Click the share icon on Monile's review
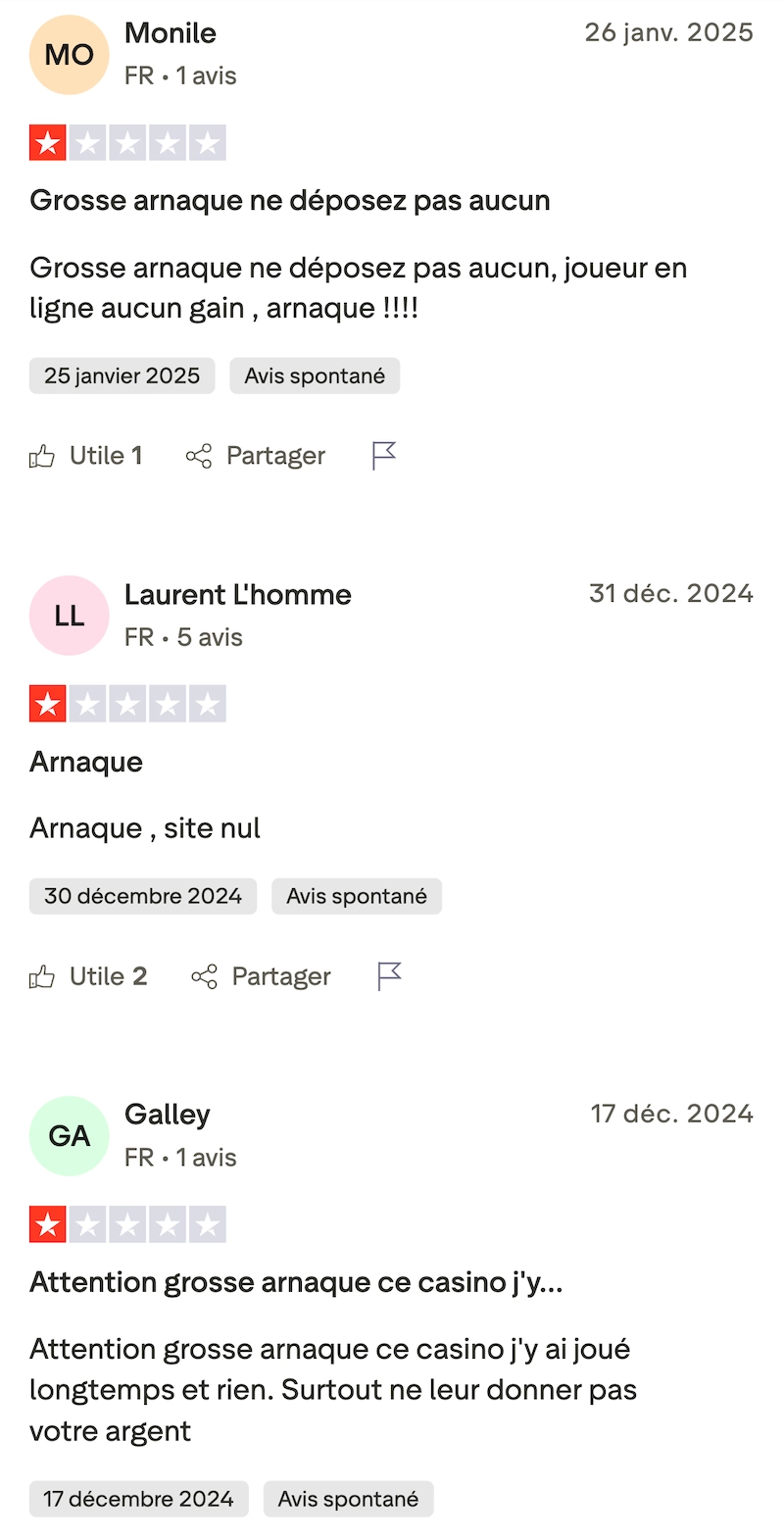This screenshot has height=1540, width=784. [200, 455]
